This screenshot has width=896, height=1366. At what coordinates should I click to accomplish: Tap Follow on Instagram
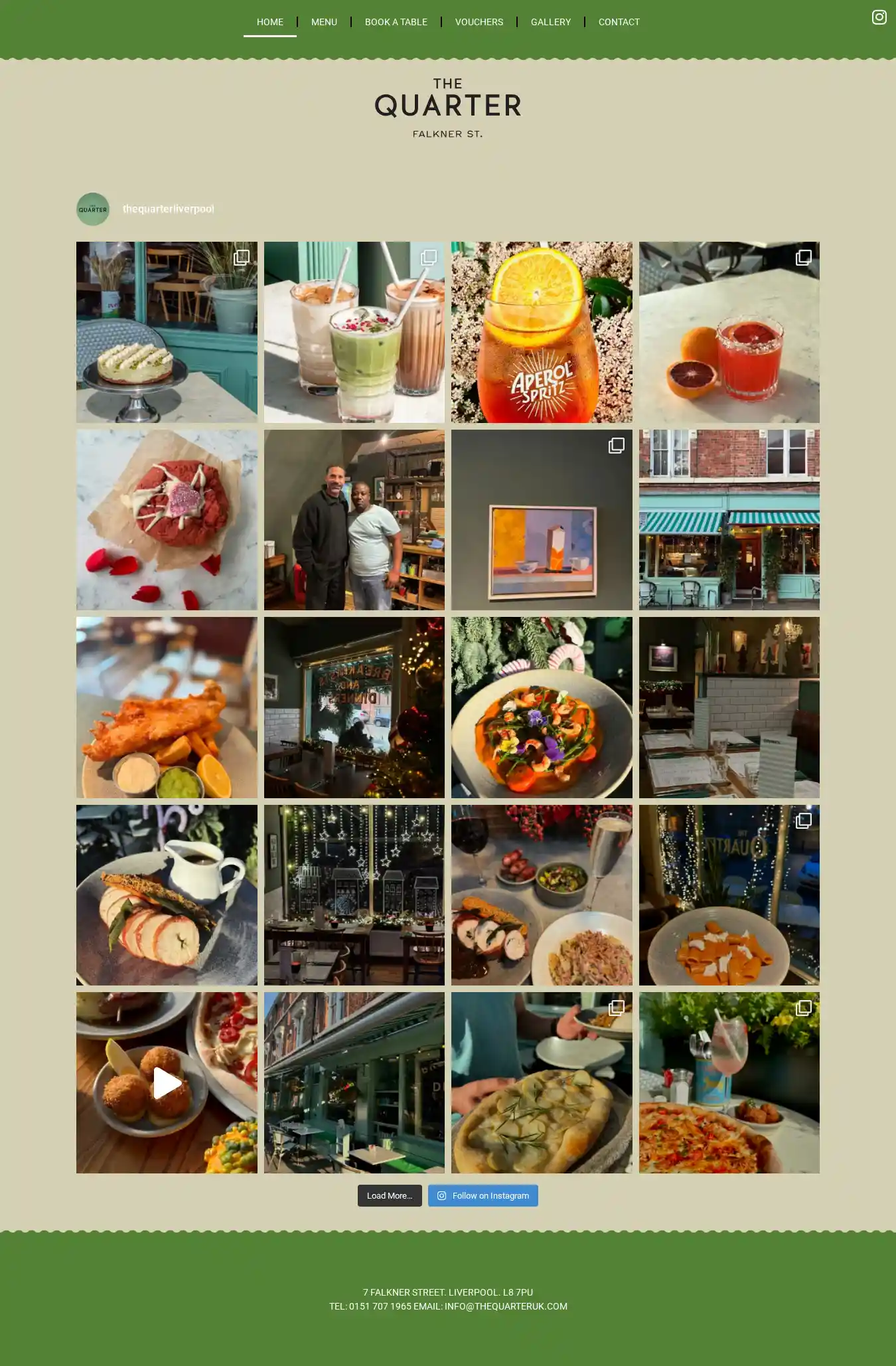coord(483,1195)
